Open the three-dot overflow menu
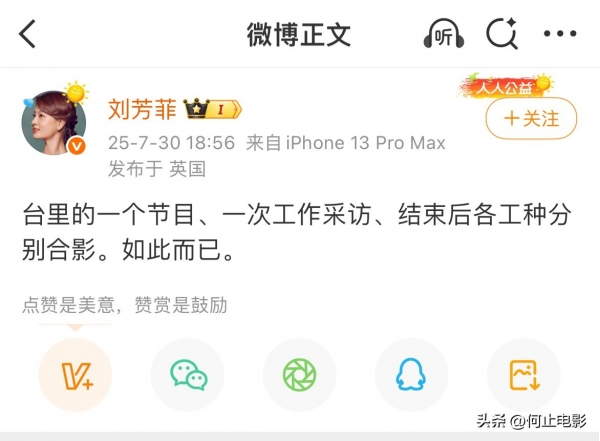 click(560, 35)
